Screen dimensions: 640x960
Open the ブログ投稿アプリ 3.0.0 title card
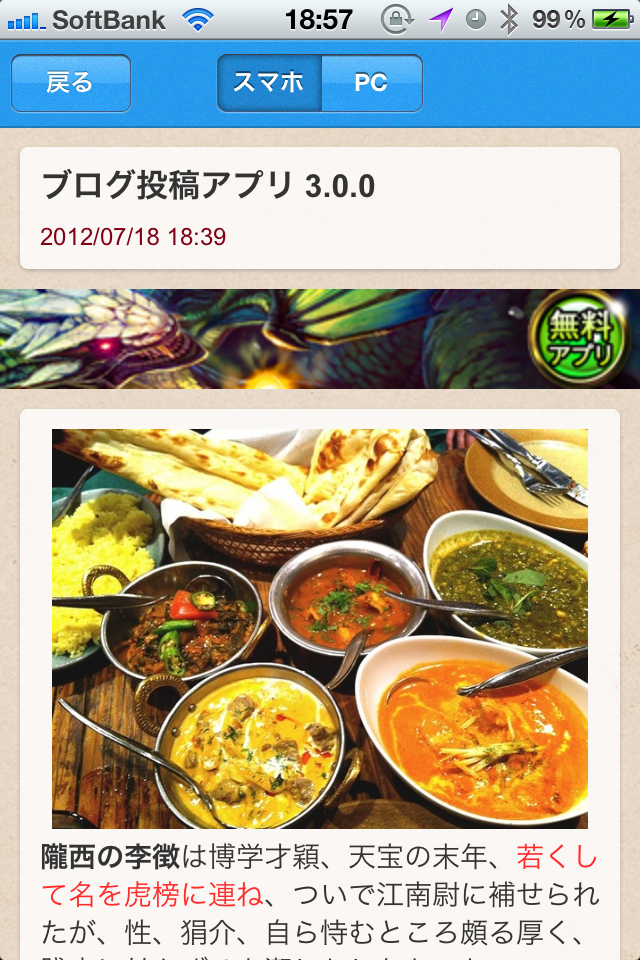(320, 208)
